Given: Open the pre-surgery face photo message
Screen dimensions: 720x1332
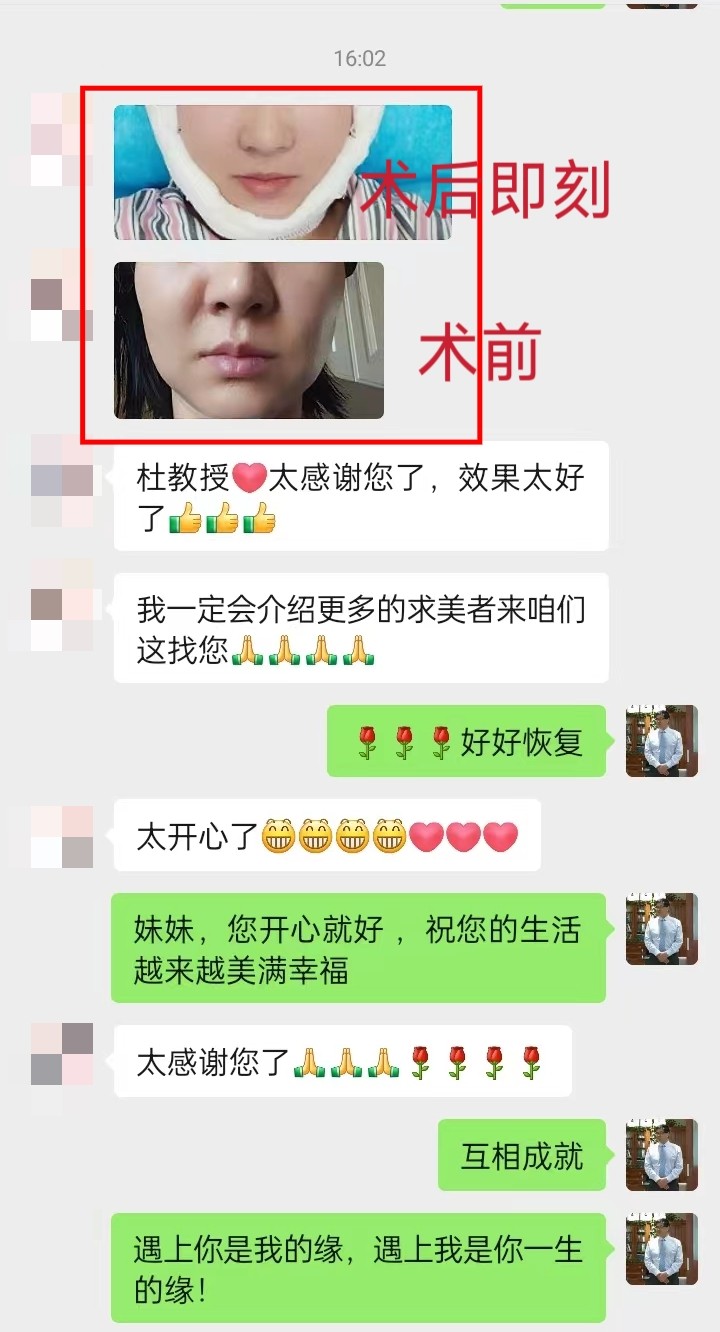Looking at the screenshot, I should click(249, 340).
